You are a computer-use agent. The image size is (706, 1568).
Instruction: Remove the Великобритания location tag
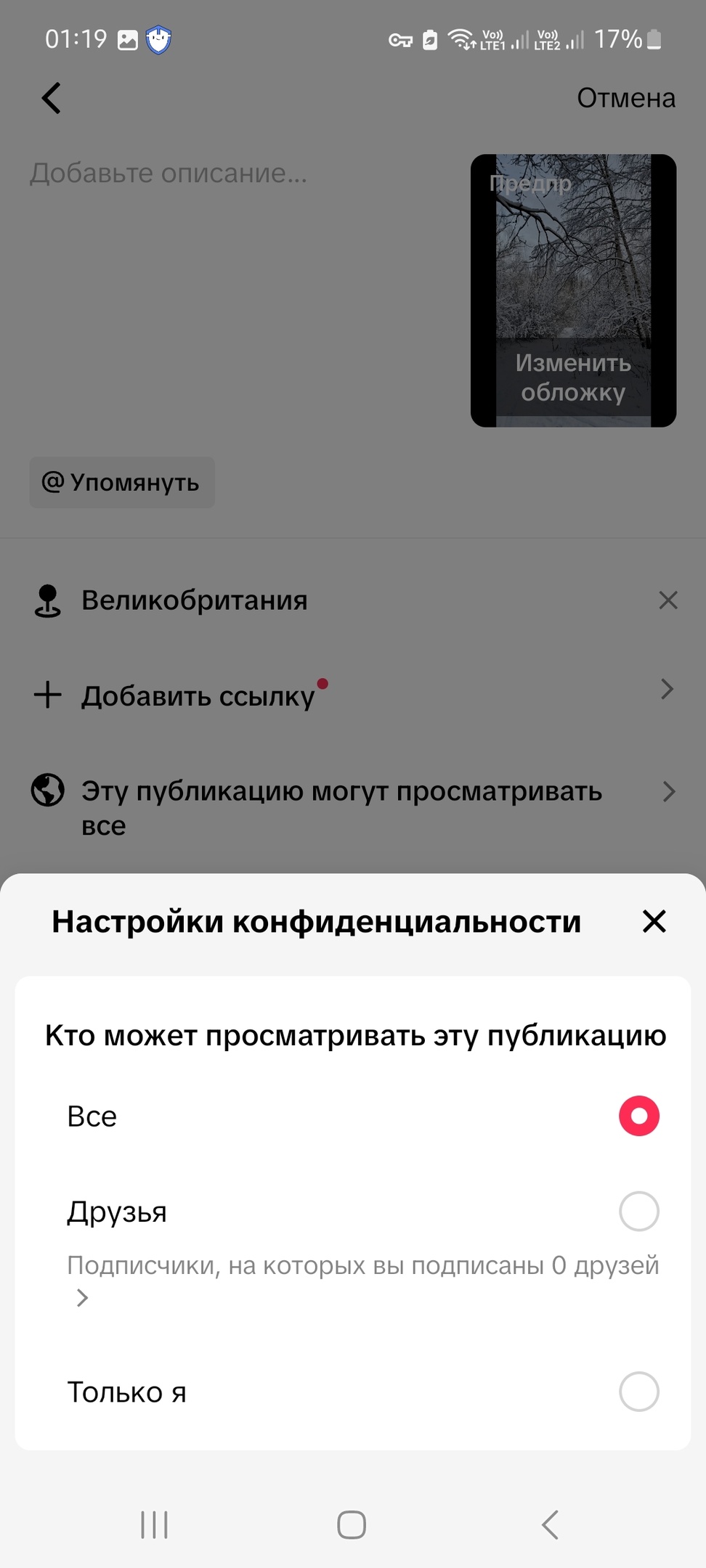(x=668, y=600)
